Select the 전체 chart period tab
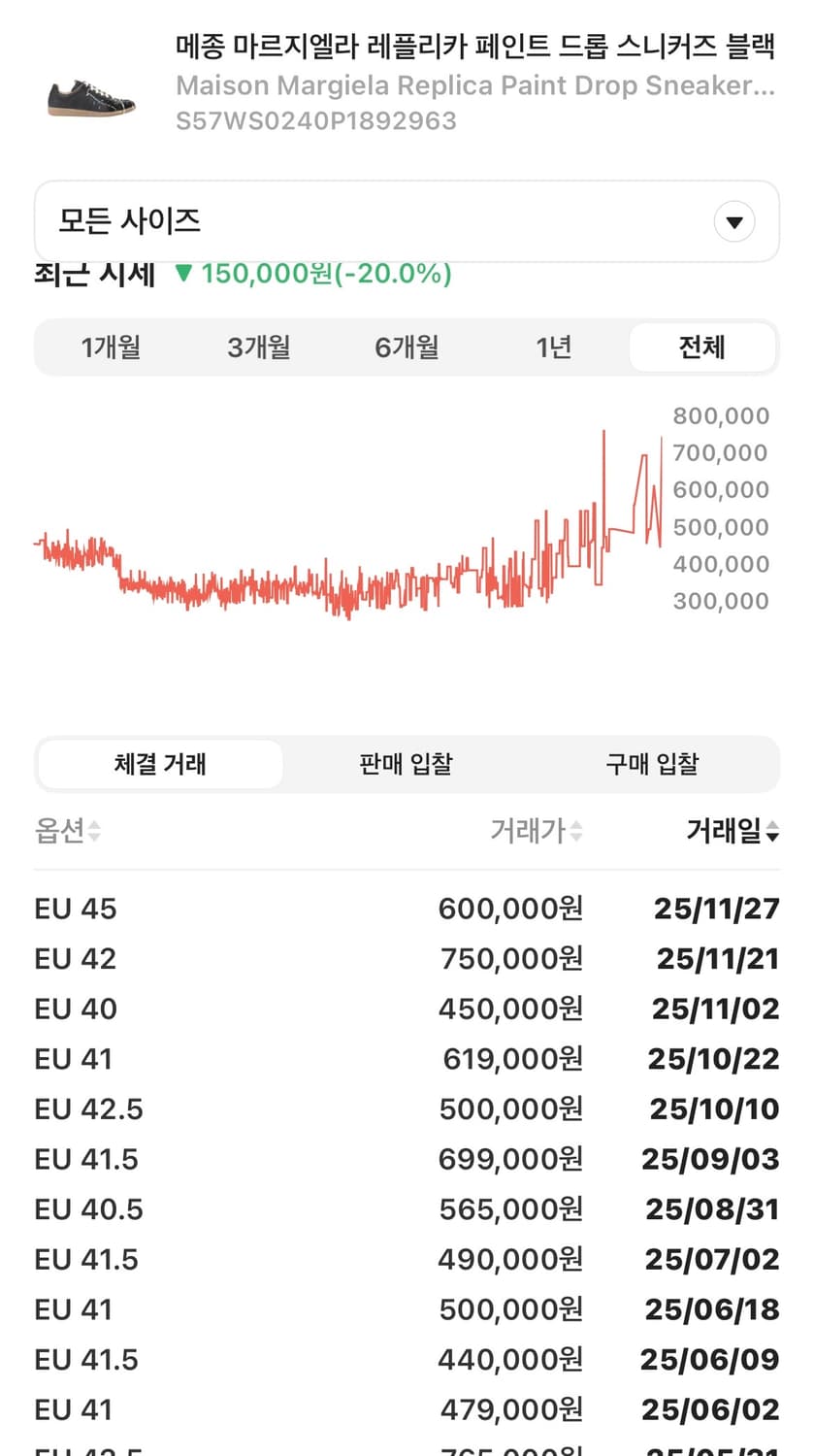 pos(701,347)
